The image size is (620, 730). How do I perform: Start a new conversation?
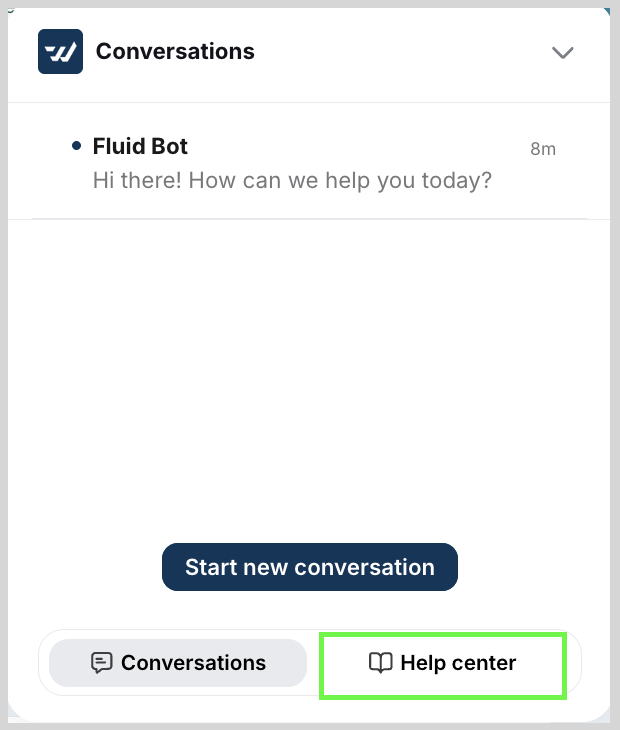pyautogui.click(x=309, y=568)
